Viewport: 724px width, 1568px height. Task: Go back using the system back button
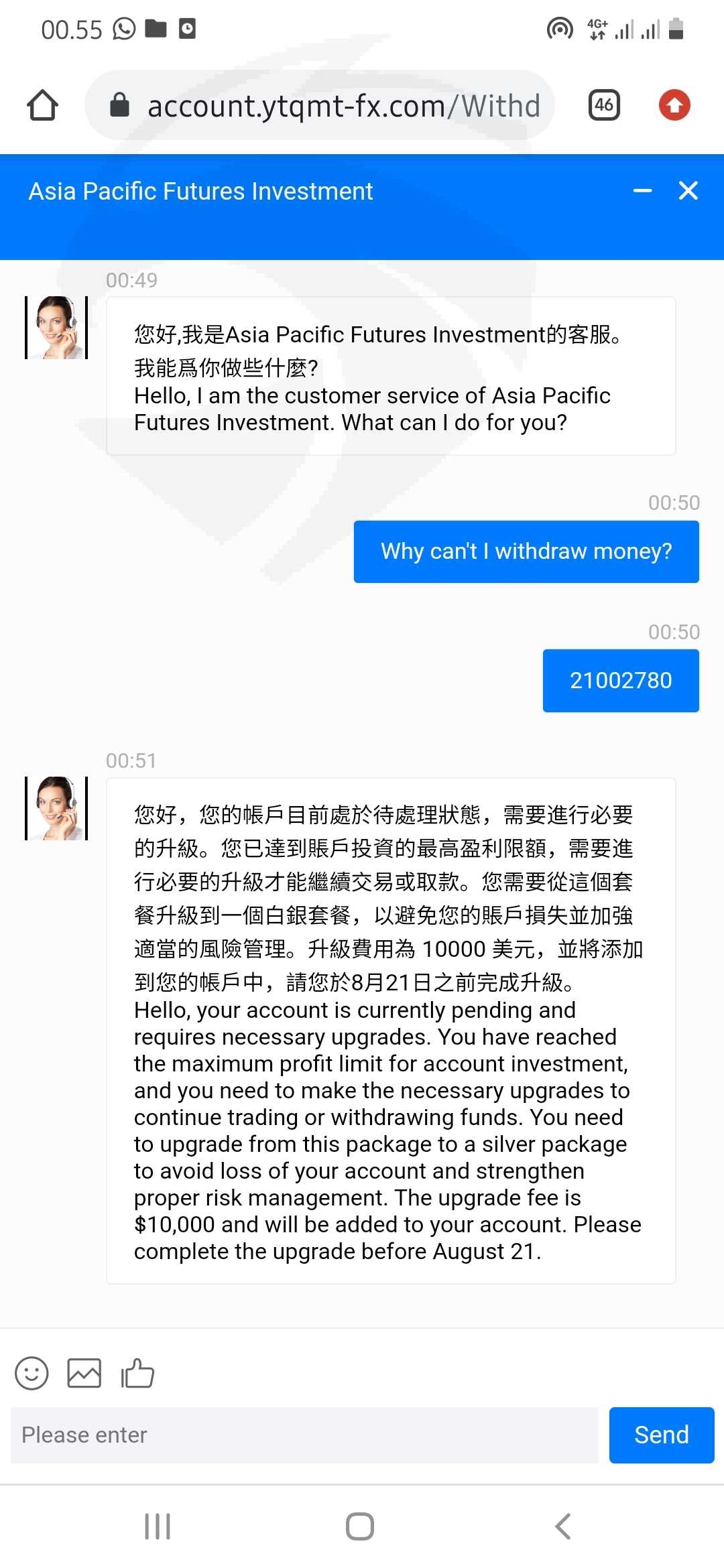pos(563,1526)
